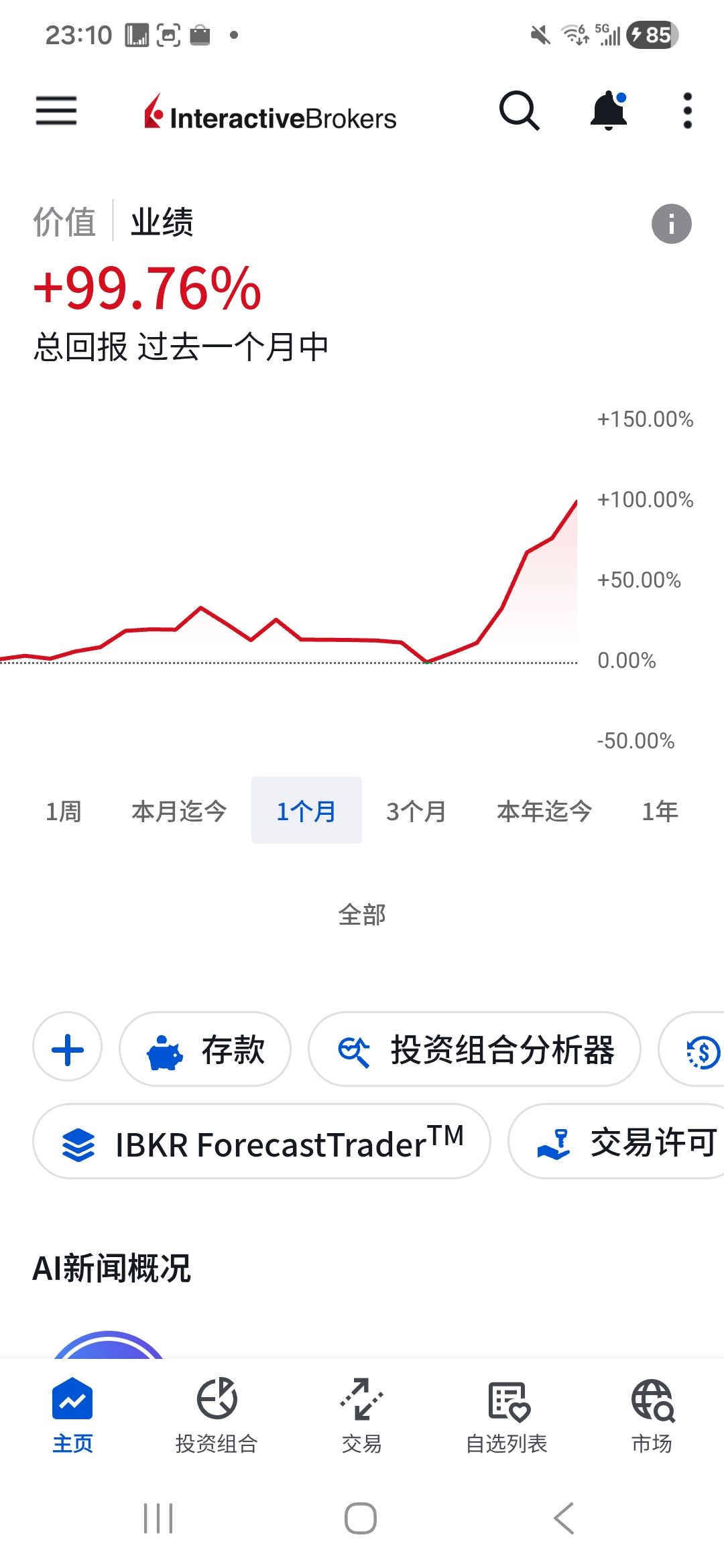This screenshot has width=724, height=1568.
Task: Open 投资组合分析器
Action: pos(475,1049)
